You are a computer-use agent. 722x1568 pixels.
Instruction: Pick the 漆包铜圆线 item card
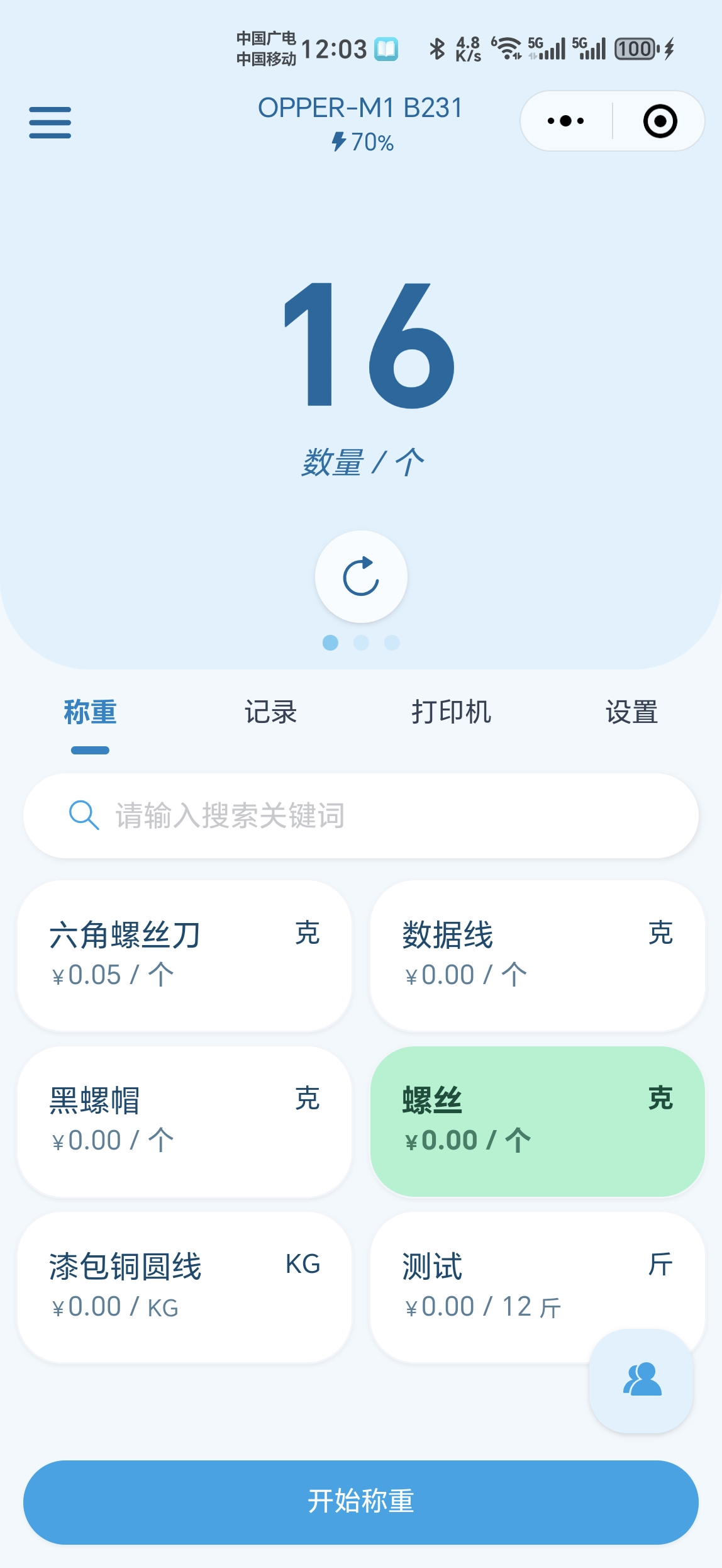click(x=184, y=1287)
